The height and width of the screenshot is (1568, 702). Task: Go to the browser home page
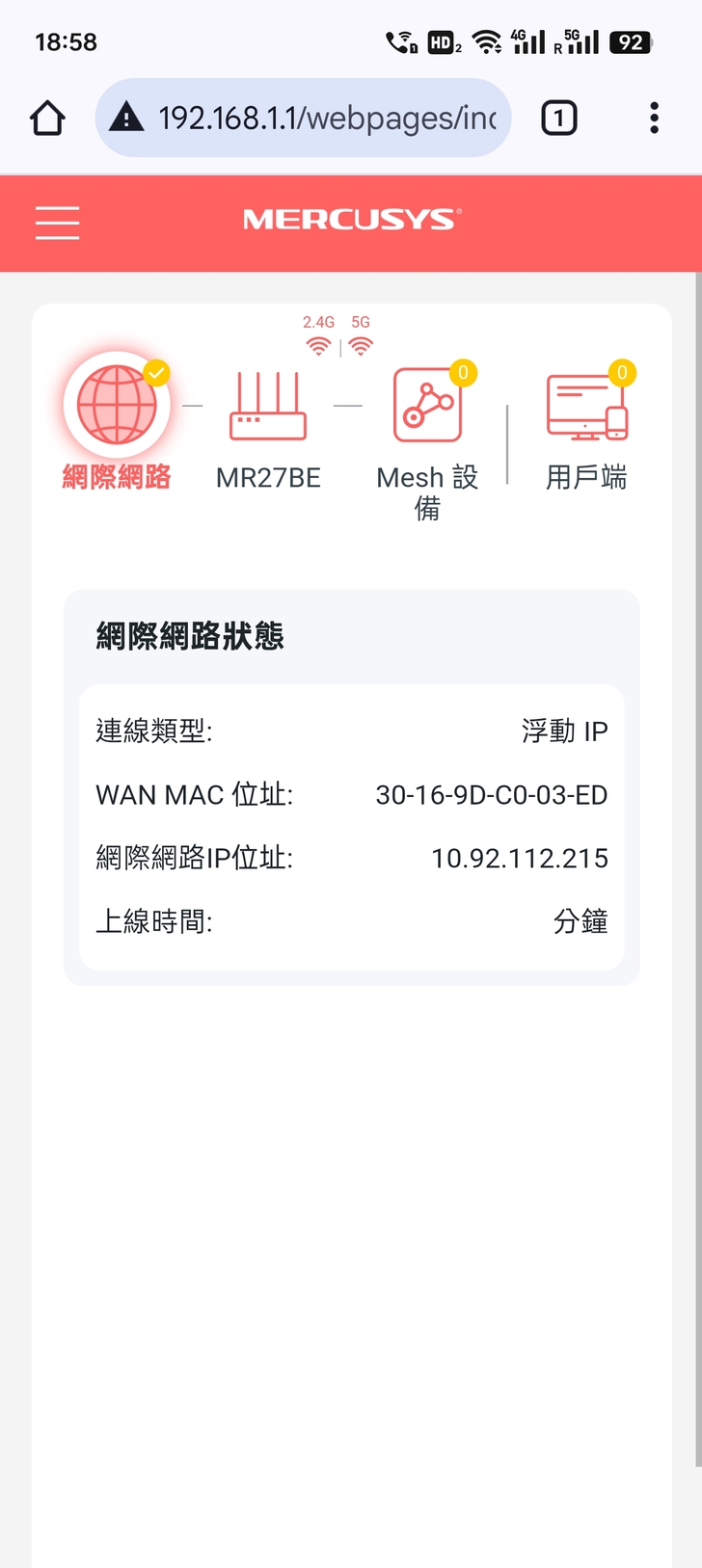click(x=47, y=119)
